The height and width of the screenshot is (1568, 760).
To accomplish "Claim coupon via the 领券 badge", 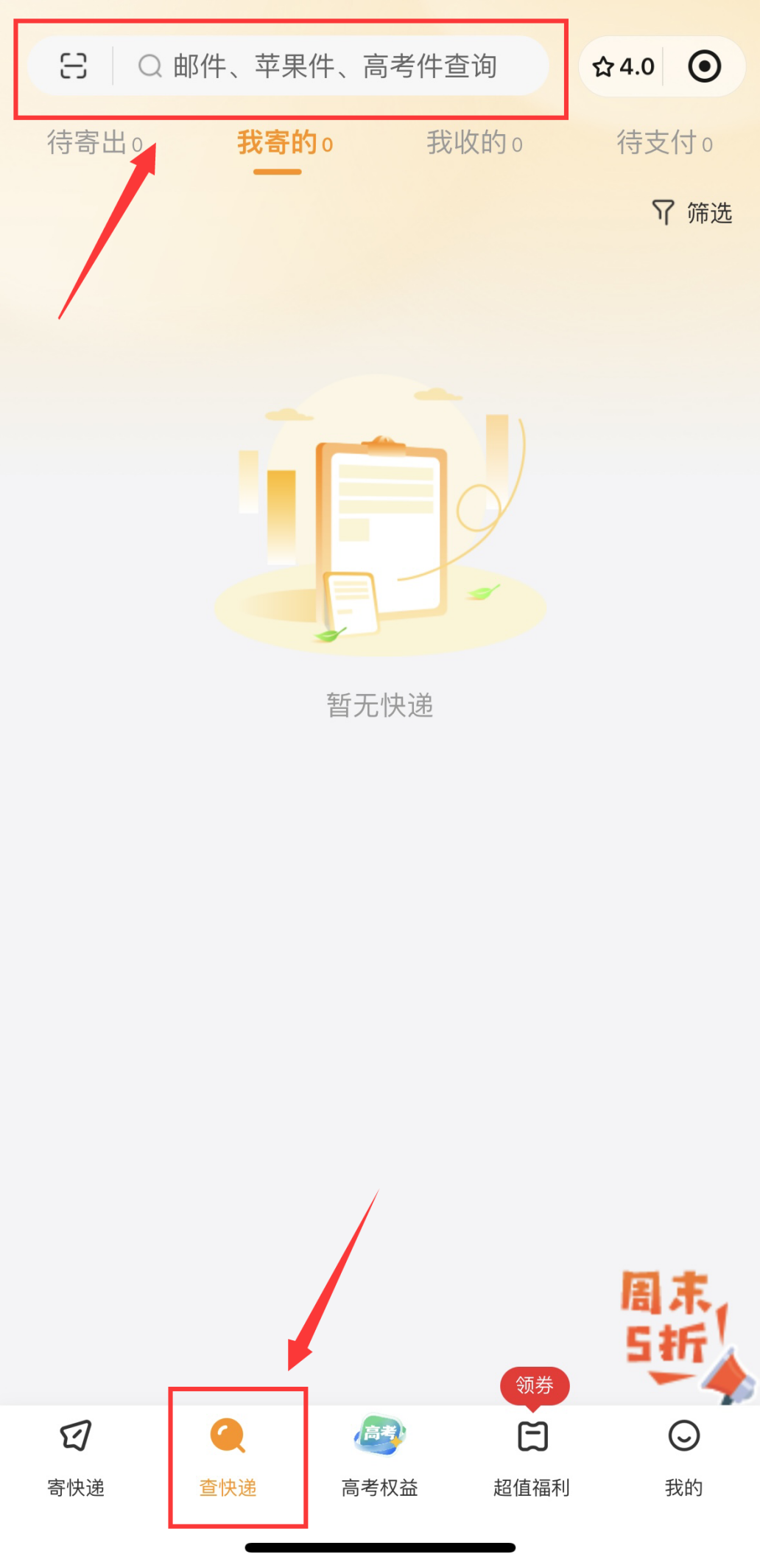I will coord(533,1386).
